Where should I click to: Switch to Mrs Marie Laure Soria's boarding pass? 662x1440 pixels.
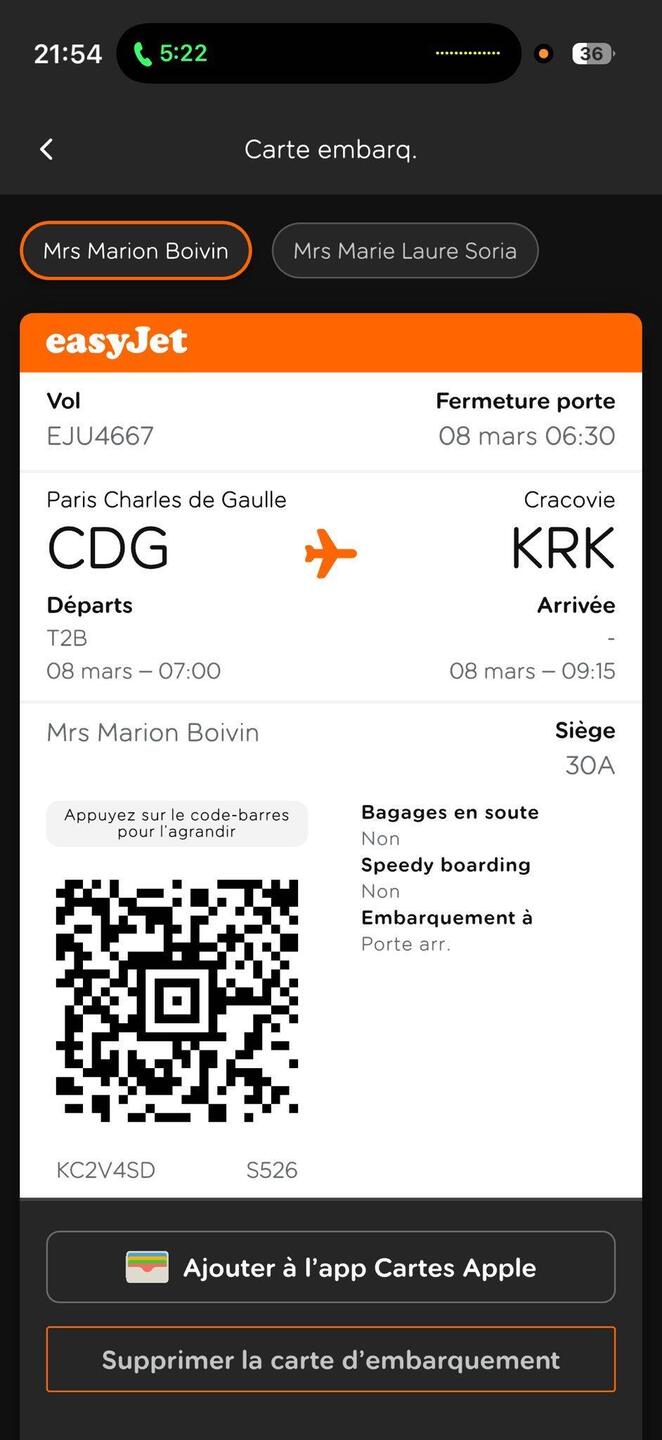pos(405,251)
